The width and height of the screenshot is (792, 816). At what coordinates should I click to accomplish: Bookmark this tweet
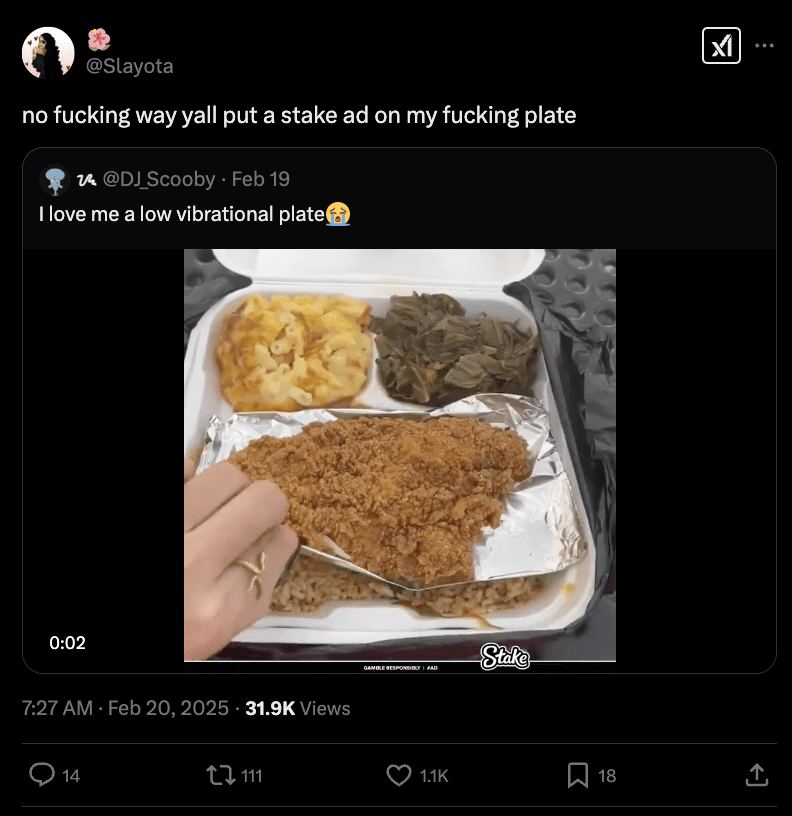578,774
